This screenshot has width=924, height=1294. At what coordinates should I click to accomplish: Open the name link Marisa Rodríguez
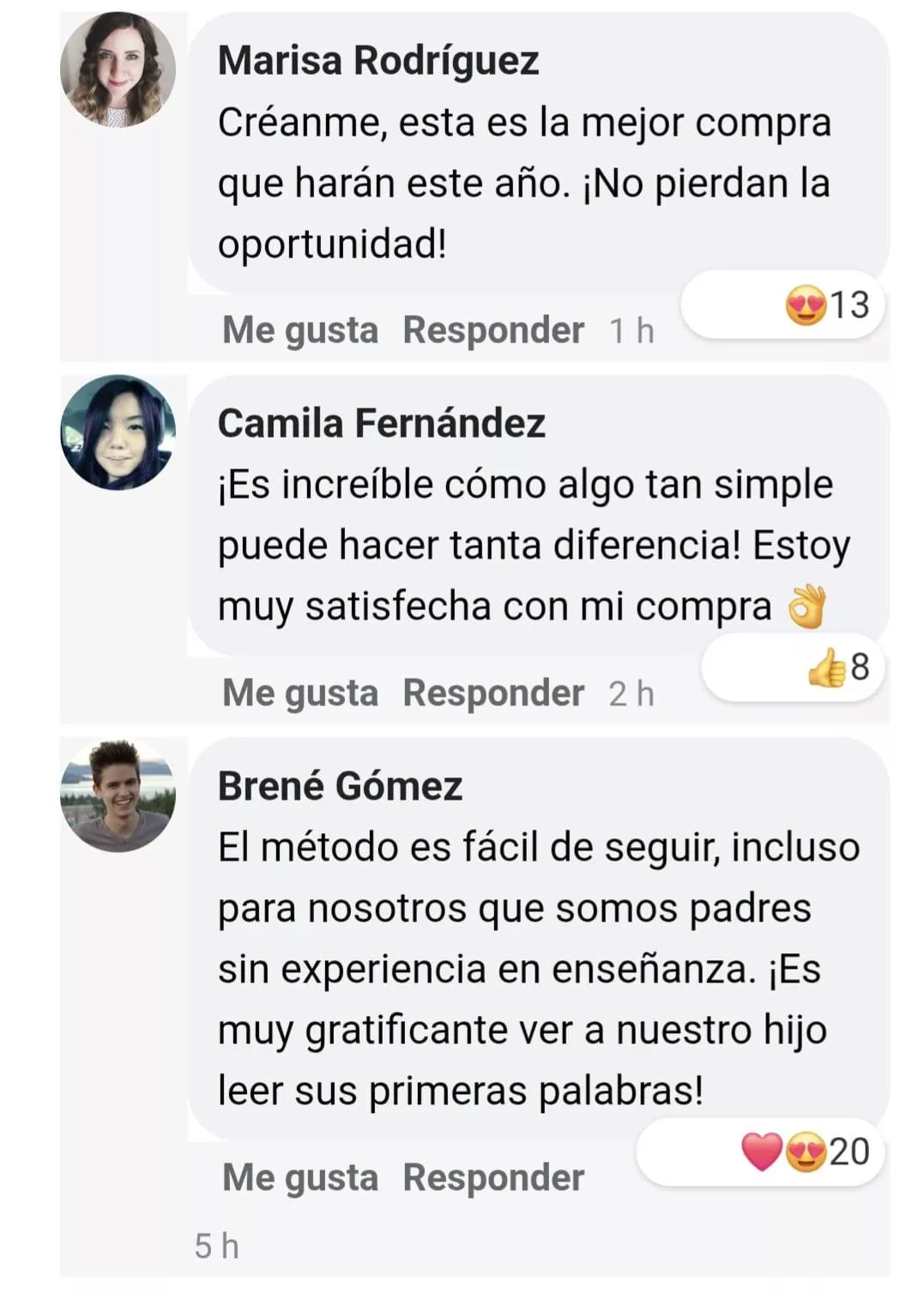pos(378,61)
